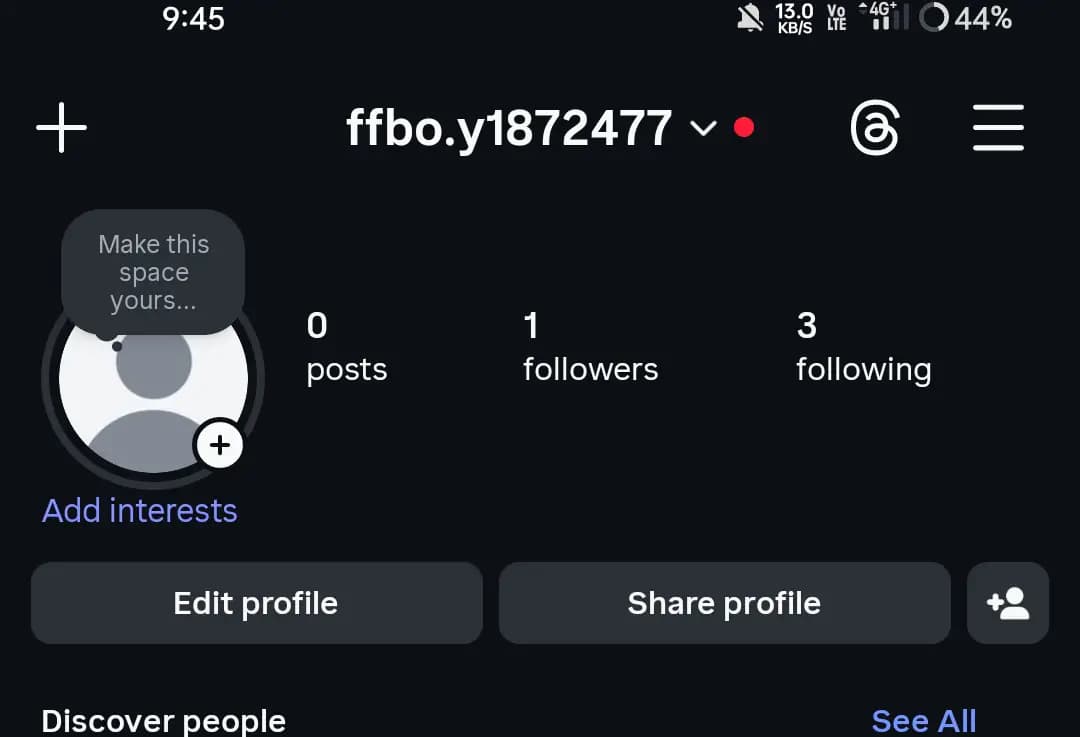
Task: Tap the "Make this space yours" note bubble
Action: tap(154, 272)
